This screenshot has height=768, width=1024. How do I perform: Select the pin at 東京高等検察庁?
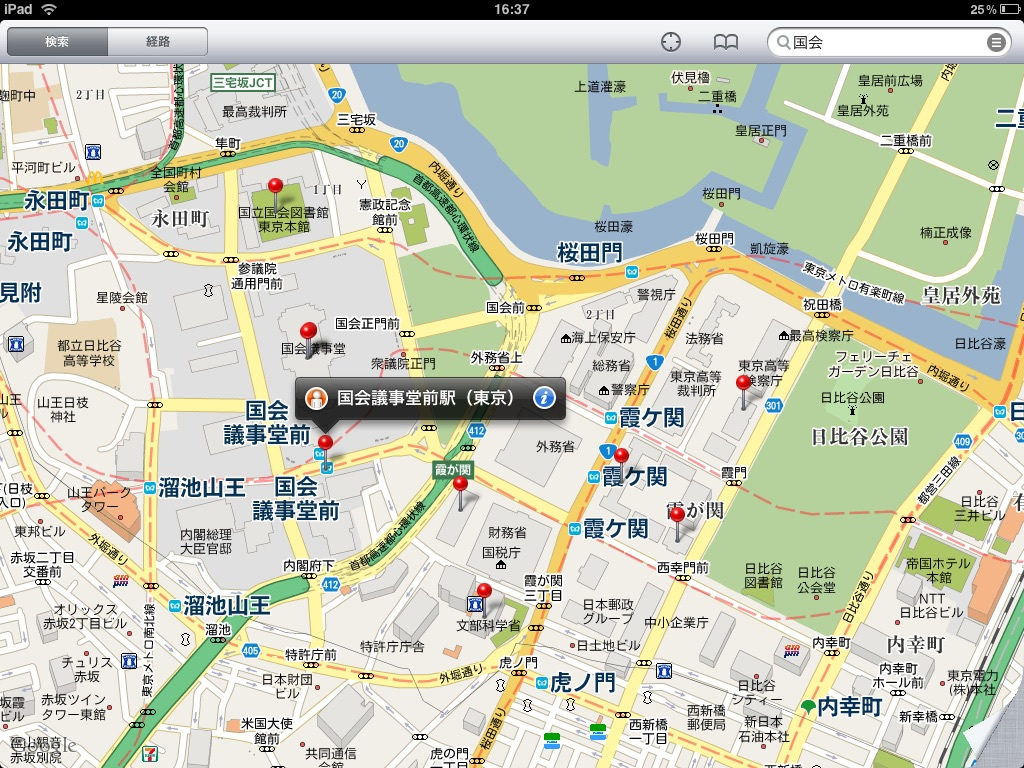pos(743,383)
